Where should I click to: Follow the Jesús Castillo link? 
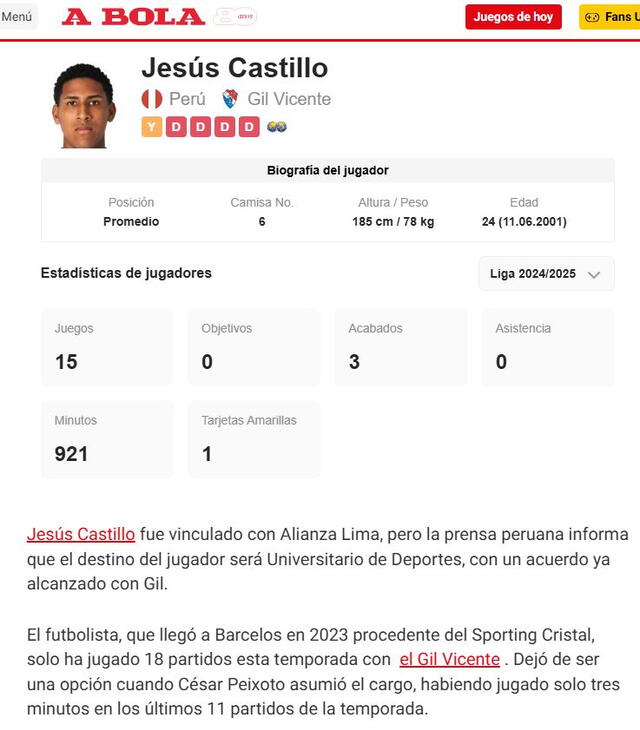point(81,534)
